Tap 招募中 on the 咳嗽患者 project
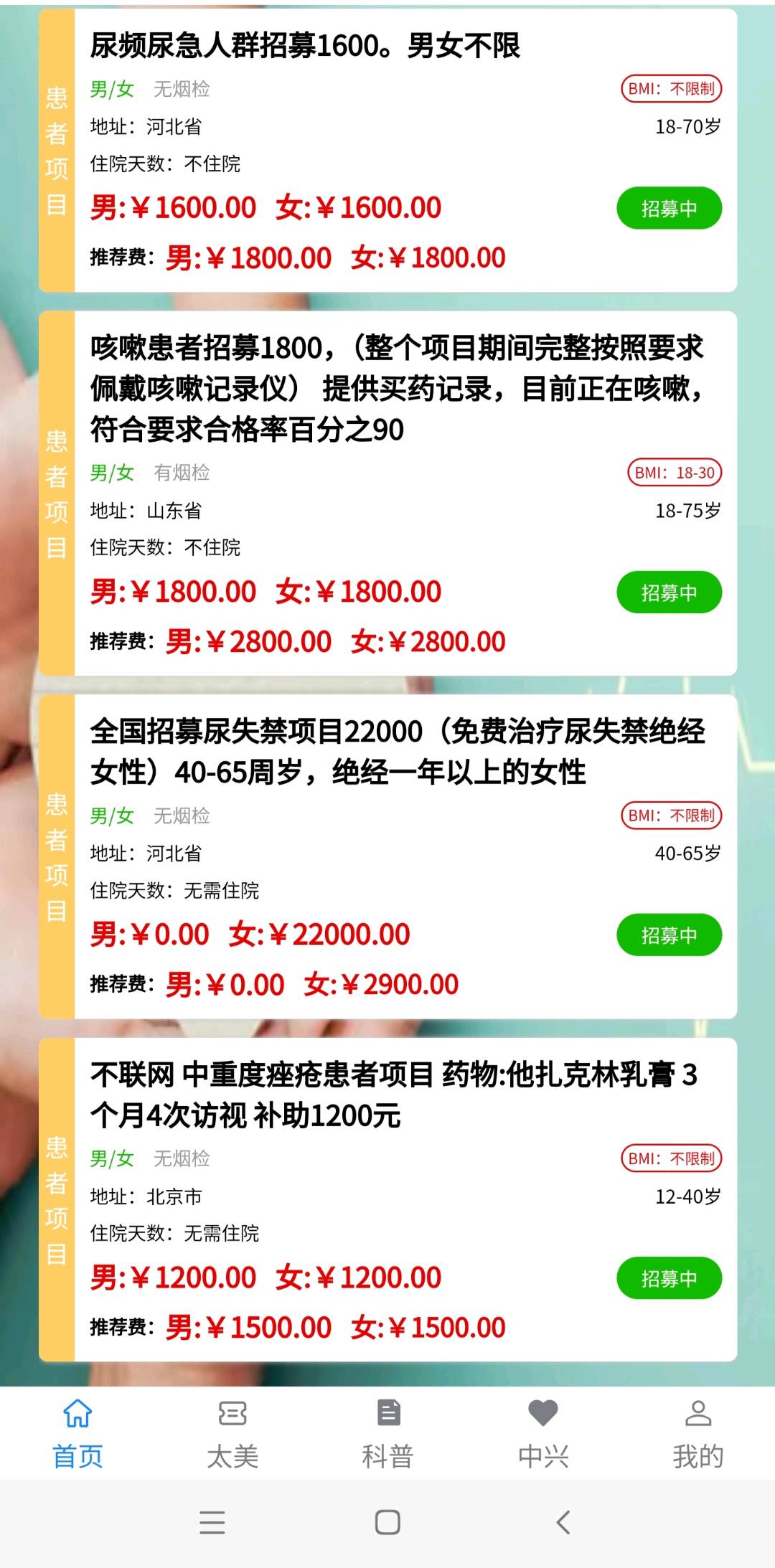Screen dimensions: 775x1568 pyautogui.click(x=669, y=592)
